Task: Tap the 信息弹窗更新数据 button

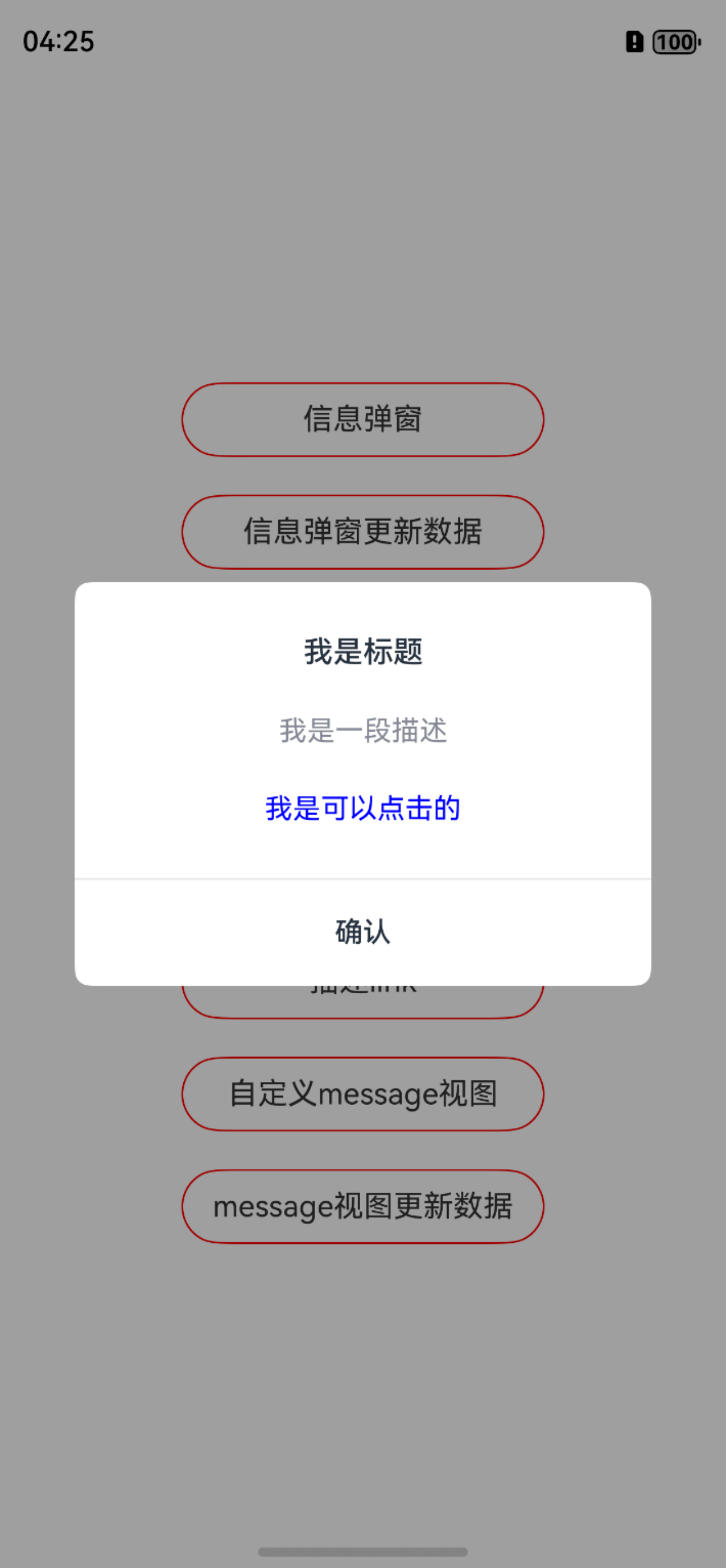Action: click(x=362, y=532)
